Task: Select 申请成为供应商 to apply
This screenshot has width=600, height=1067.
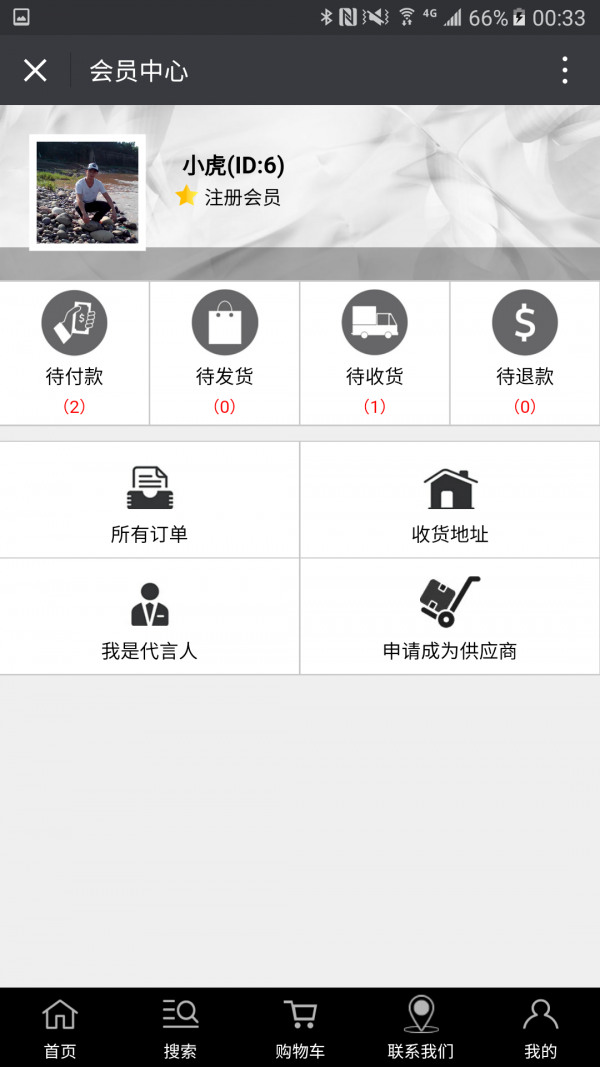Action: click(450, 617)
